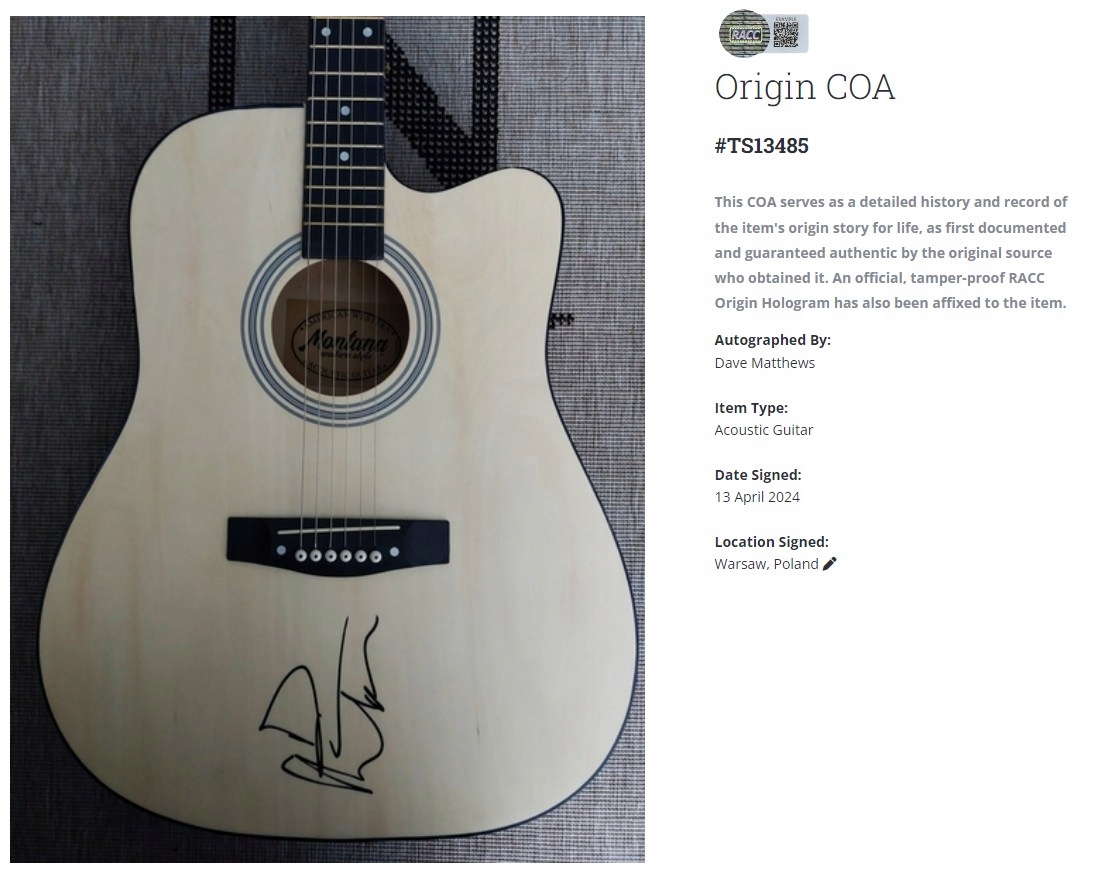Open the signed guitar photo
Viewport: 1105px width, 891px height.
coord(327,439)
